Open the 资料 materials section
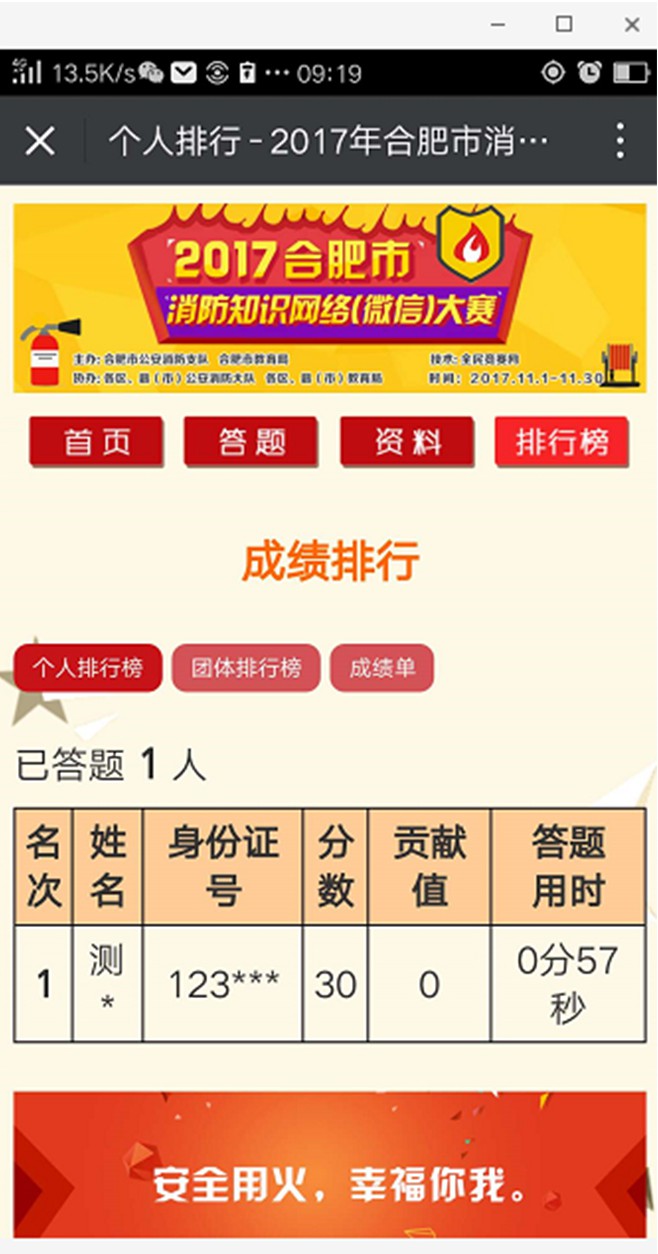Viewport: 658px width, 1254px height. coord(407,441)
